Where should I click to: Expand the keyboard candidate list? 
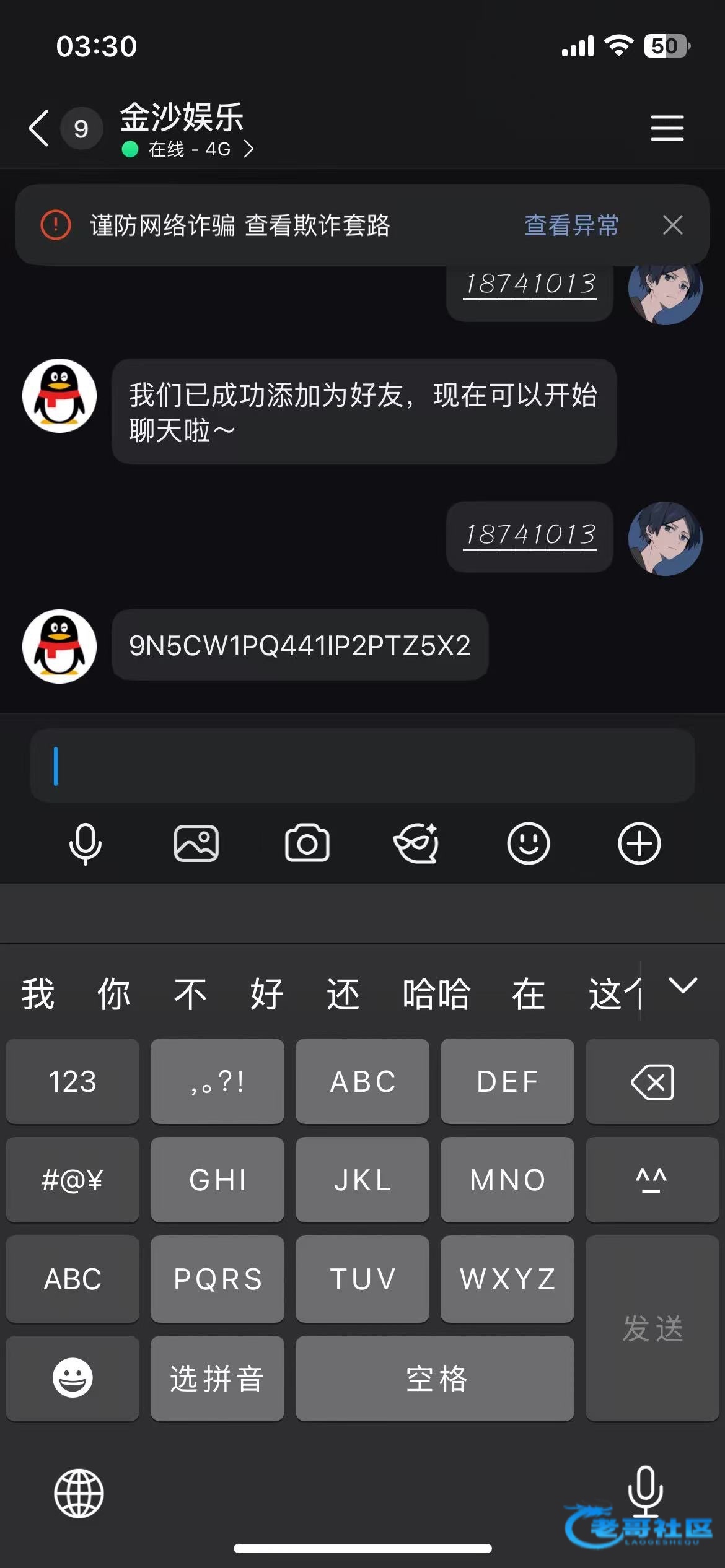pos(683,986)
